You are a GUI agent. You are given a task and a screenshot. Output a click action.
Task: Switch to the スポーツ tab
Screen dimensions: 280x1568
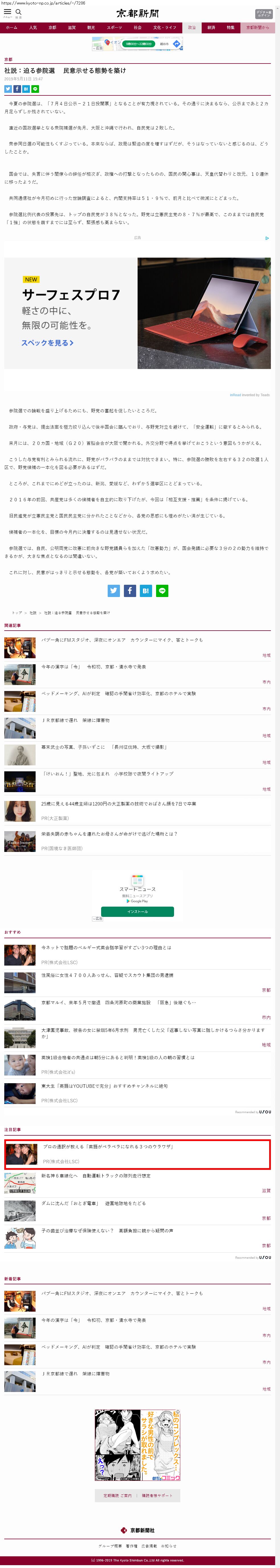pyautogui.click(x=114, y=27)
